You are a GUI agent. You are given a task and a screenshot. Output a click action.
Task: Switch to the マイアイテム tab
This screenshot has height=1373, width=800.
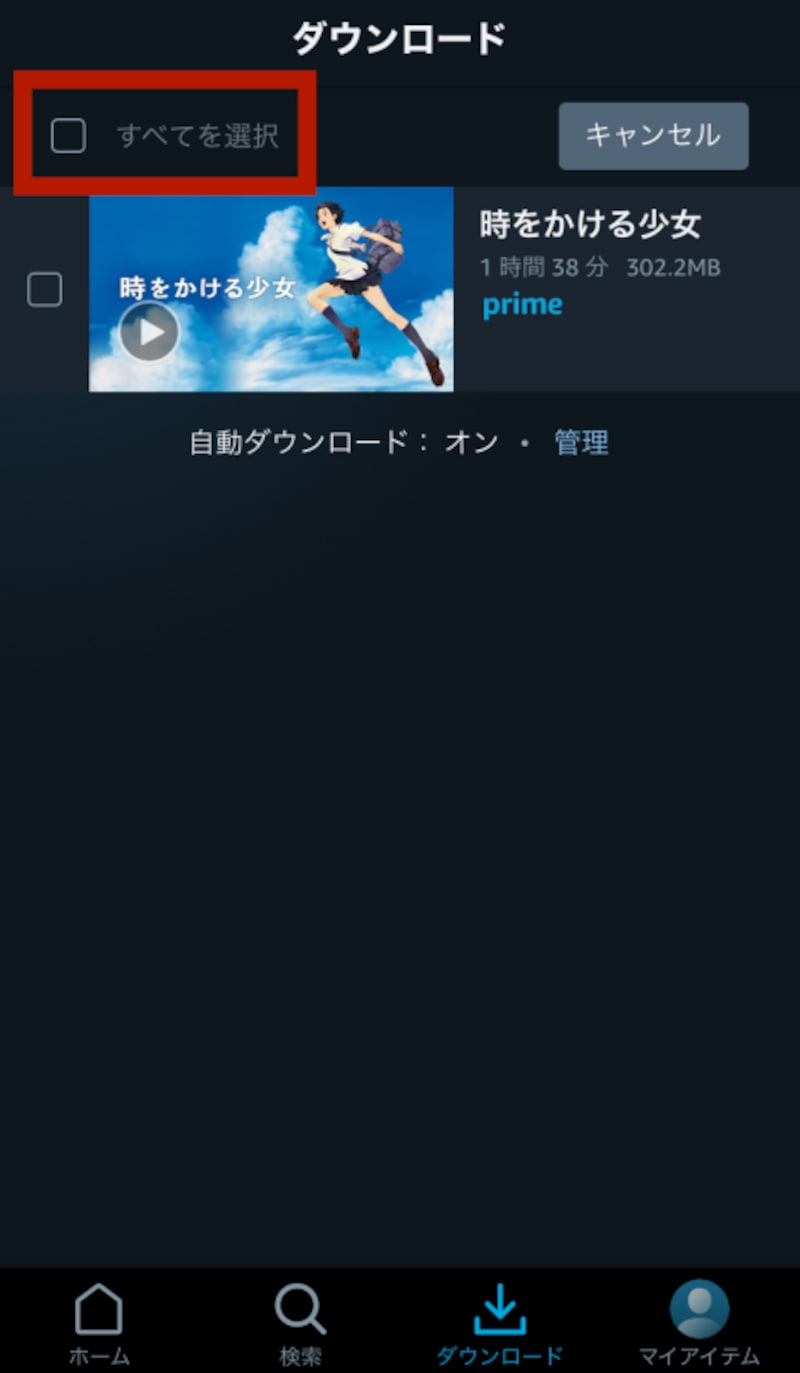point(699,1323)
